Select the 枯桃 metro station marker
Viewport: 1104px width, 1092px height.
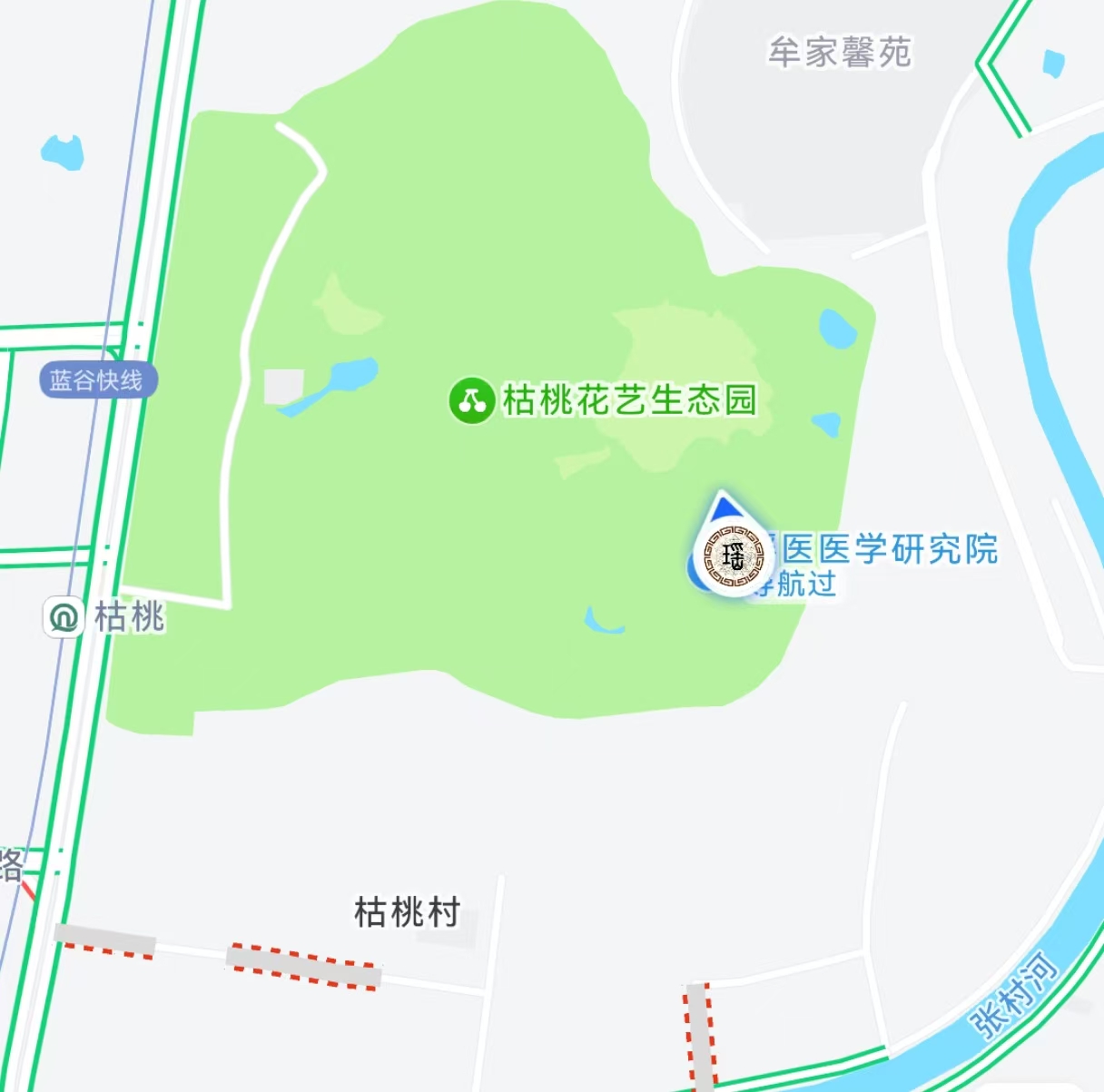[64, 617]
